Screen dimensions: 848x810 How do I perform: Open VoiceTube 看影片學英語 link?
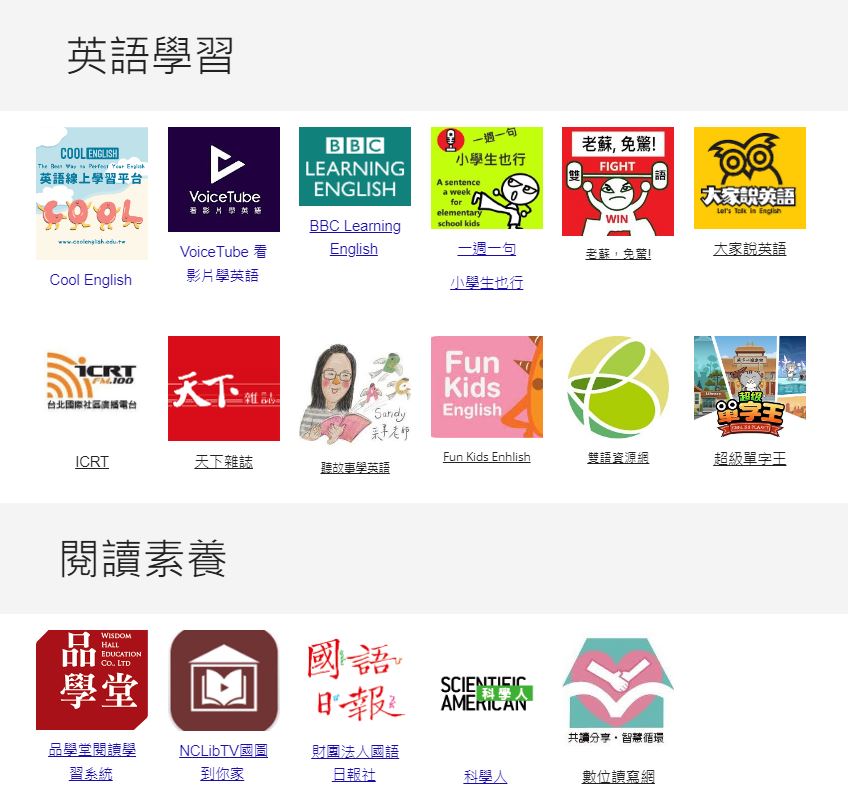point(223,252)
